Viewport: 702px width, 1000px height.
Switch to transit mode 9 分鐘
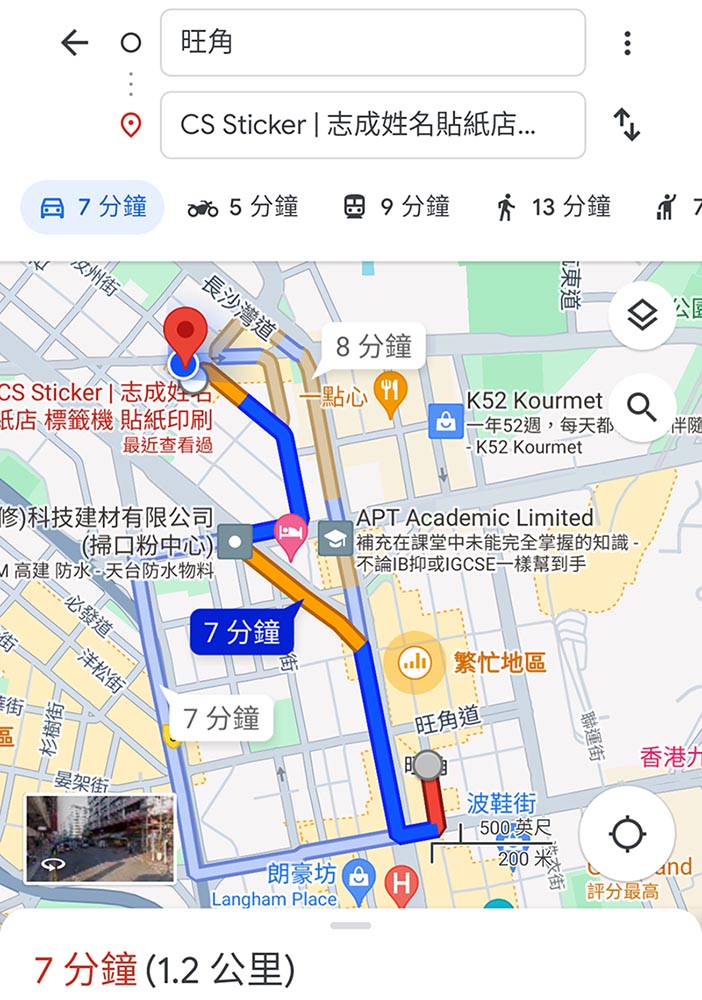[x=396, y=207]
